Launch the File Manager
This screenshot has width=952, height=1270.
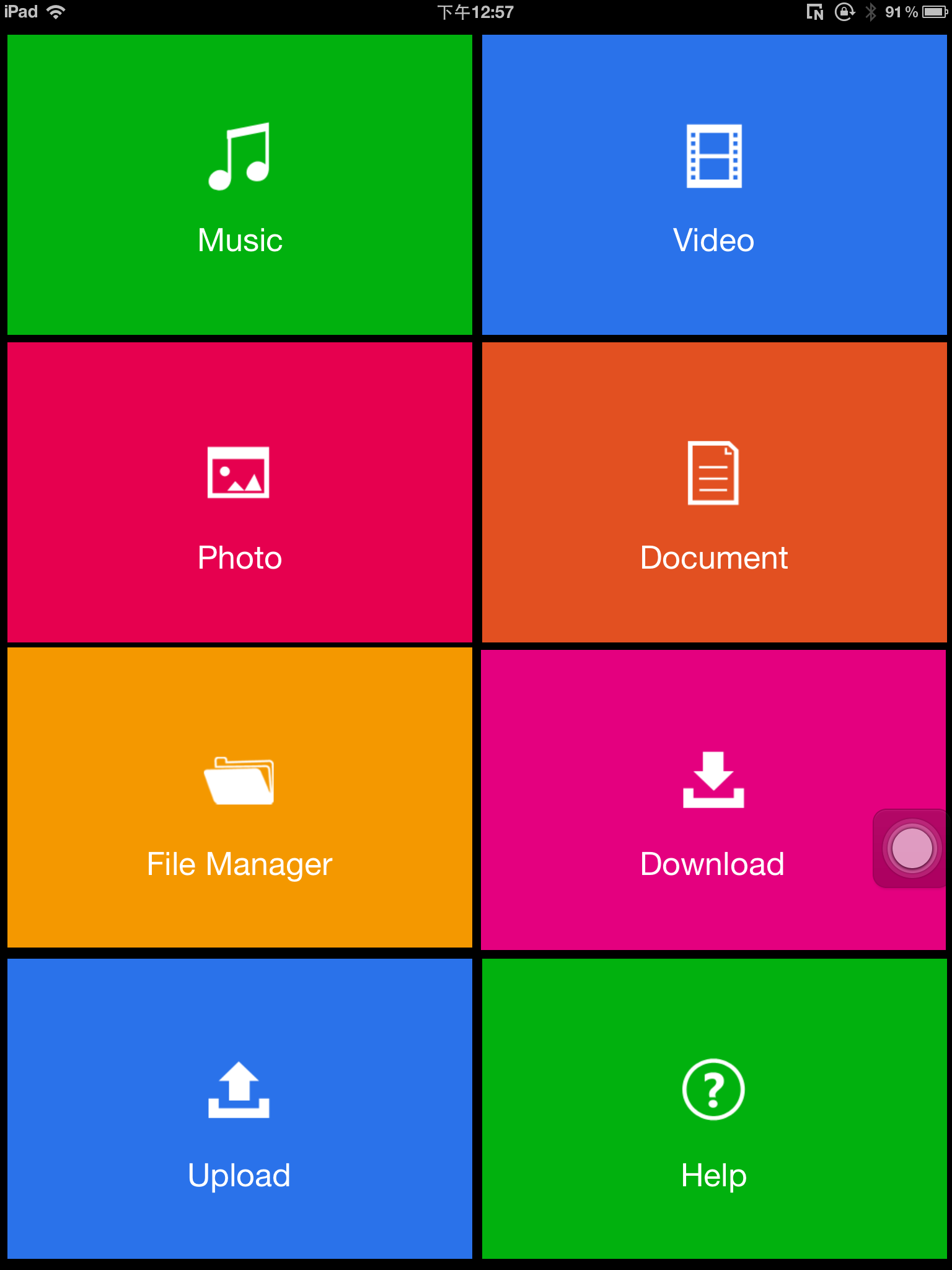[240, 797]
